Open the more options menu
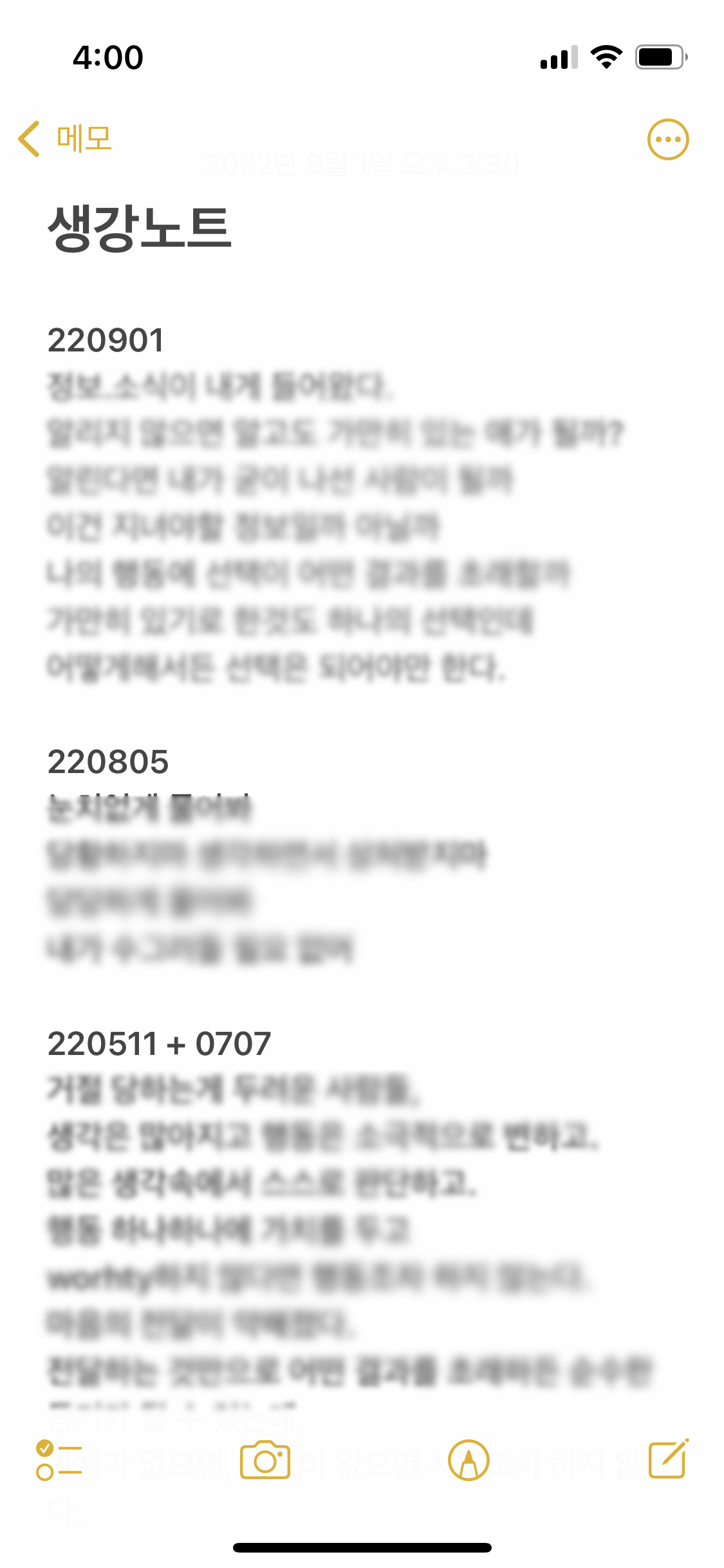 [667, 139]
